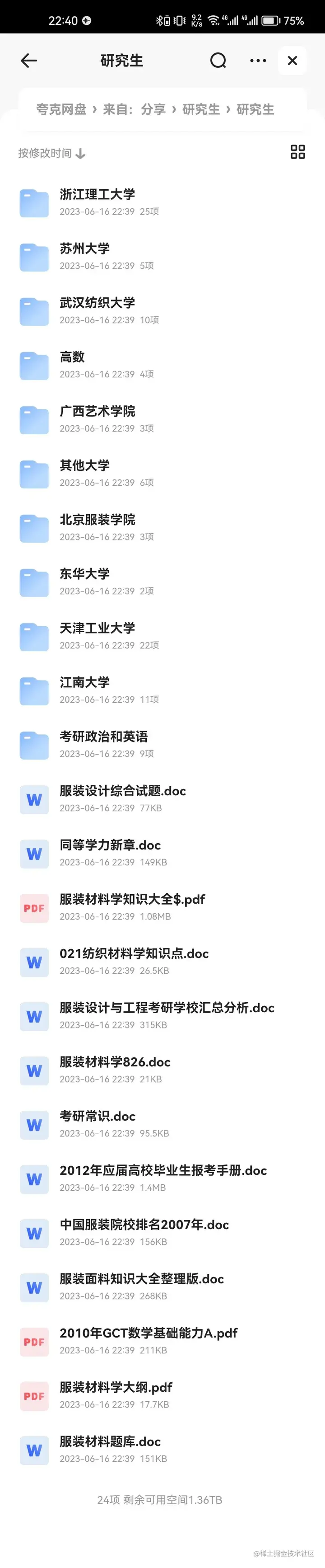This screenshot has width=325, height=1568.
Task: Open the three-dot overflow menu
Action: pyautogui.click(x=258, y=60)
